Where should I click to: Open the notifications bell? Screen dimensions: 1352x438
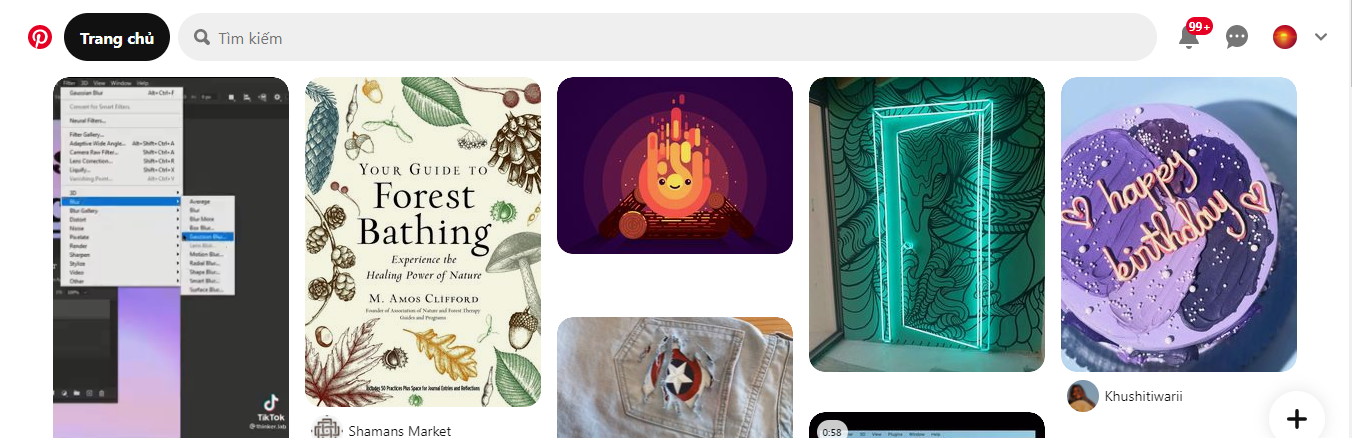point(1189,38)
